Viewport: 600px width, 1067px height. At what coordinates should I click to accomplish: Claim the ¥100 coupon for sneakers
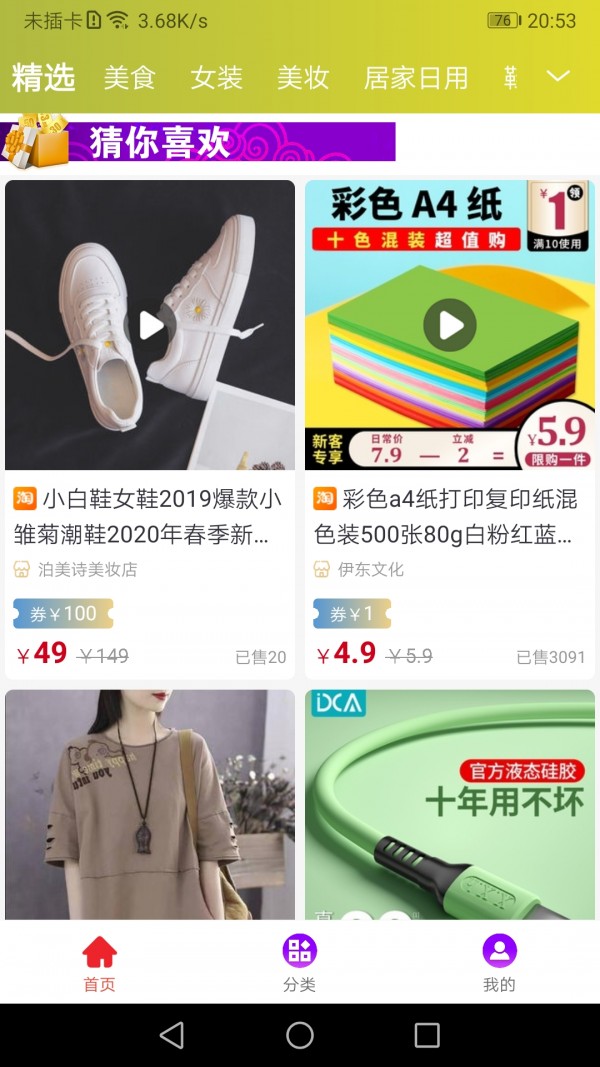(x=63, y=614)
